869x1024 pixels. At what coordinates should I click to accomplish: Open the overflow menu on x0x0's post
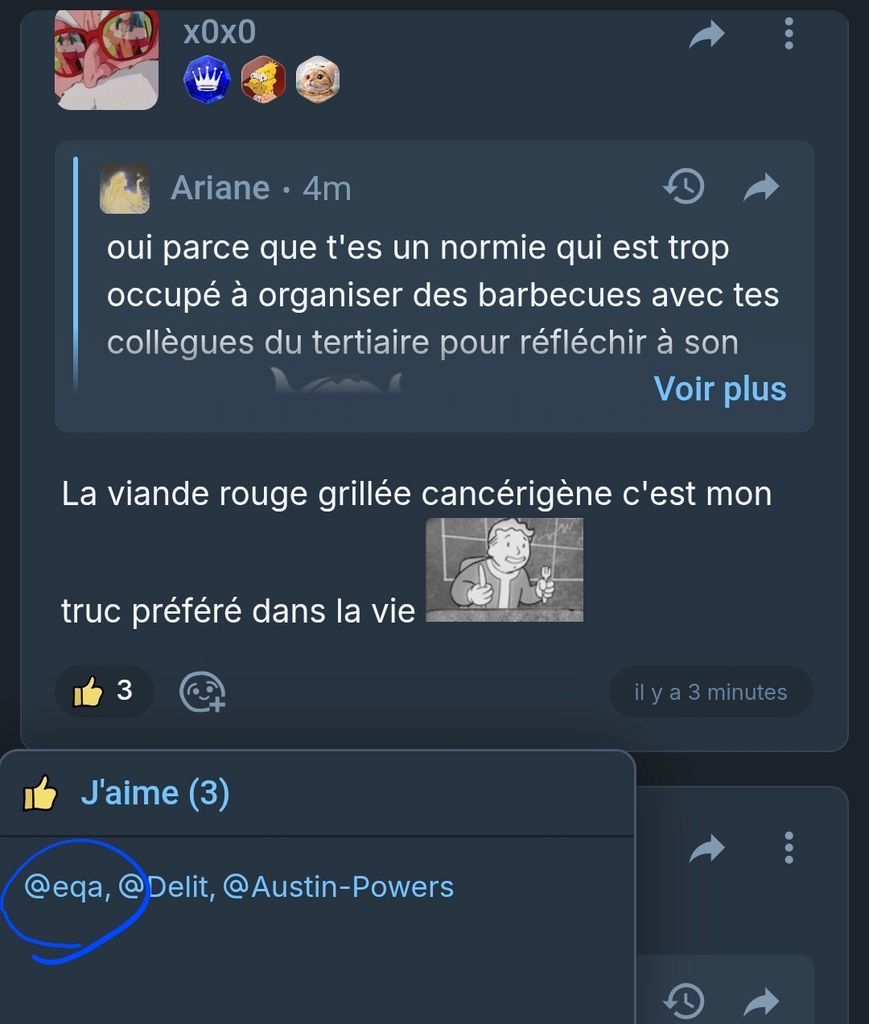[x=789, y=35]
